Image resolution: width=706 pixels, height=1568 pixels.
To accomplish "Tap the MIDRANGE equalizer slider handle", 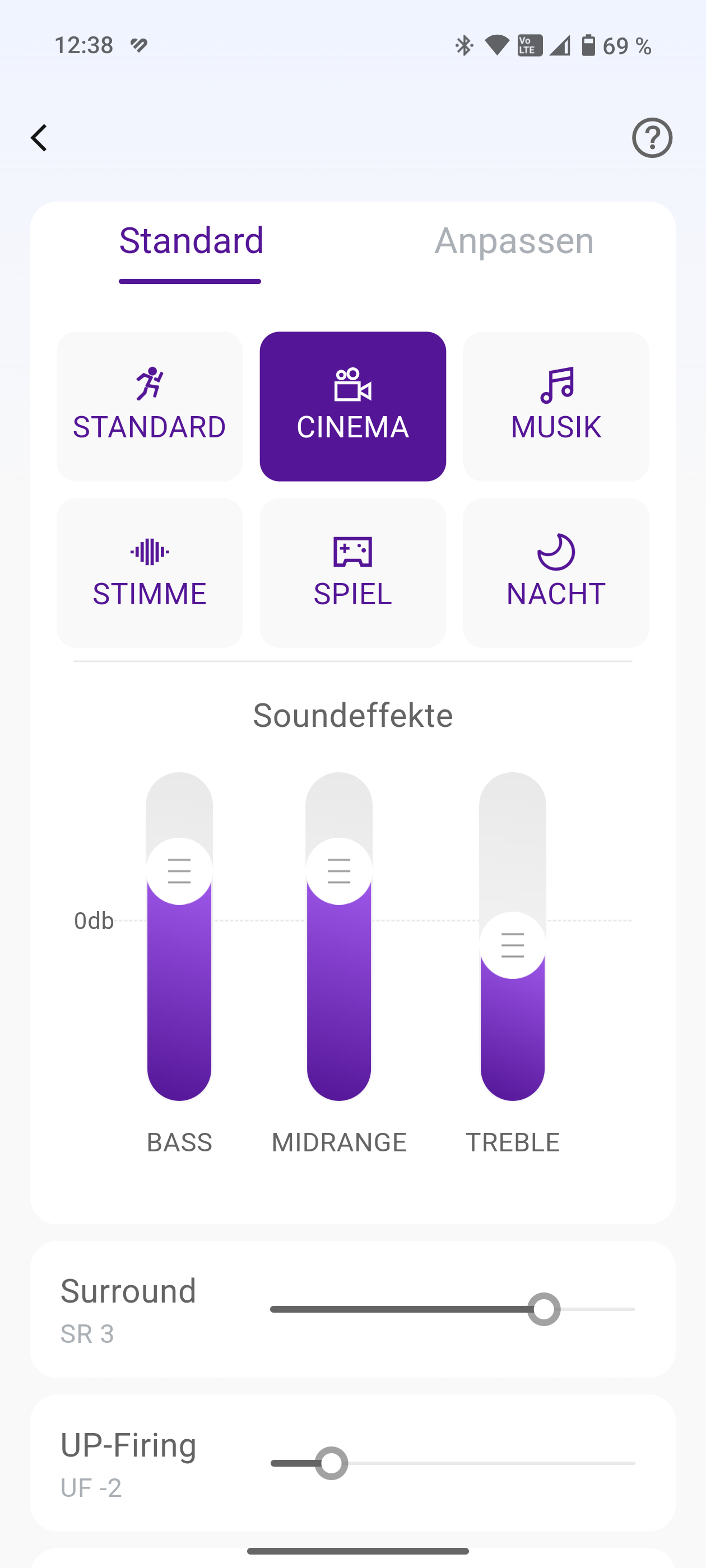I will point(338,871).
